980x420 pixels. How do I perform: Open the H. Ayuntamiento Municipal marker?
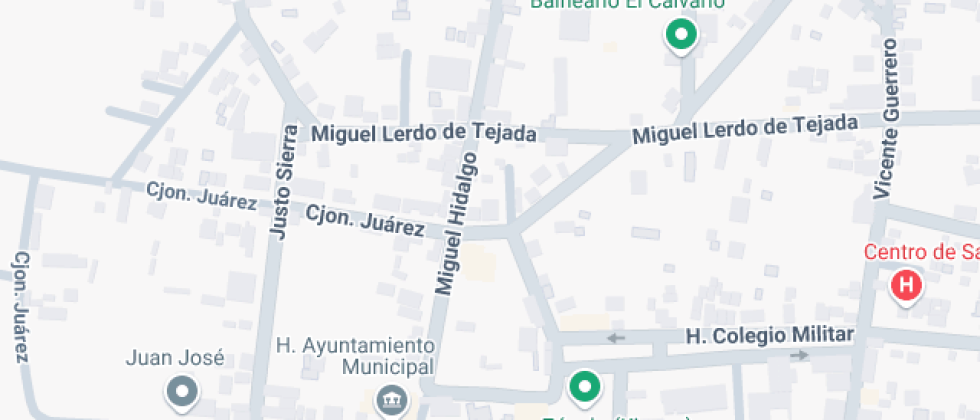pos(389,402)
